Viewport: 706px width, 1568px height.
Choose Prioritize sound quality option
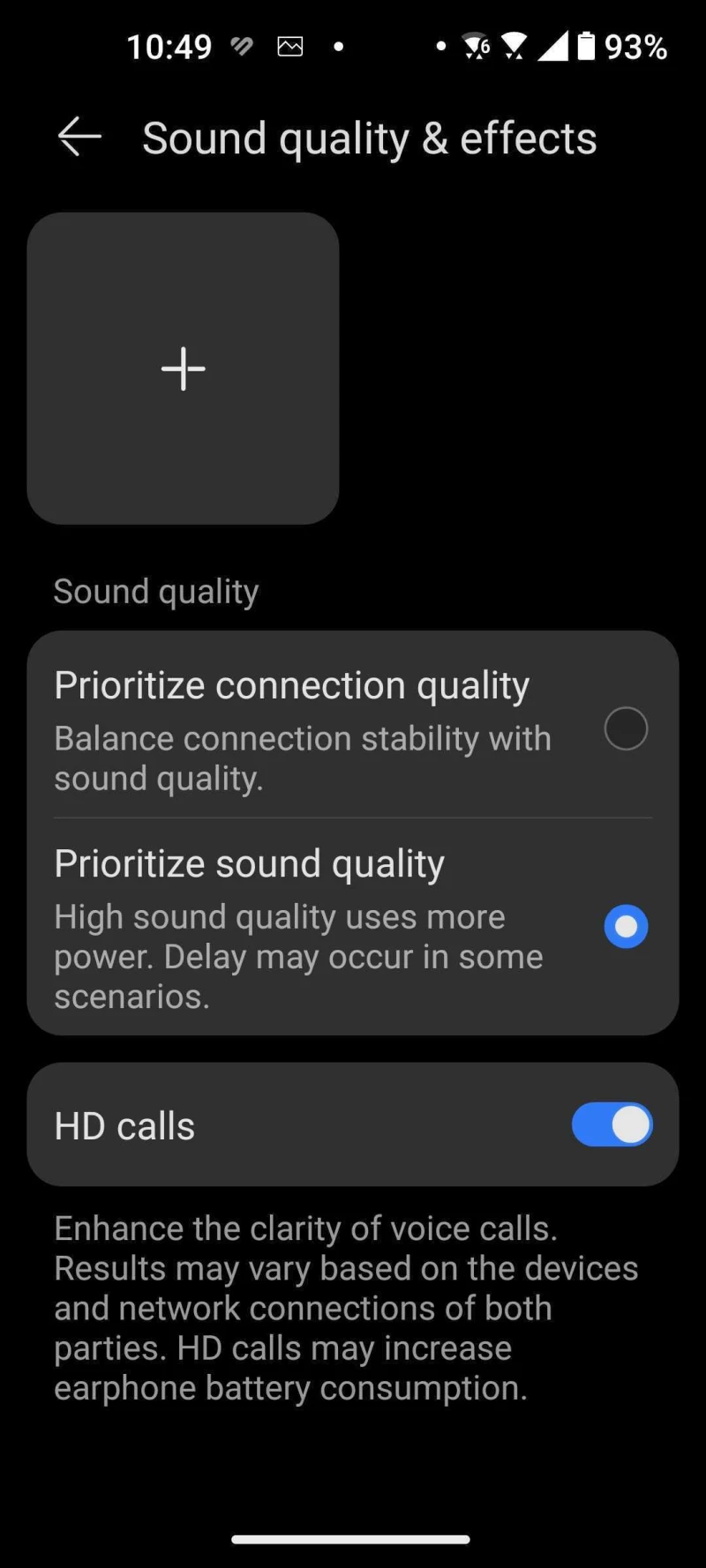[x=625, y=927]
